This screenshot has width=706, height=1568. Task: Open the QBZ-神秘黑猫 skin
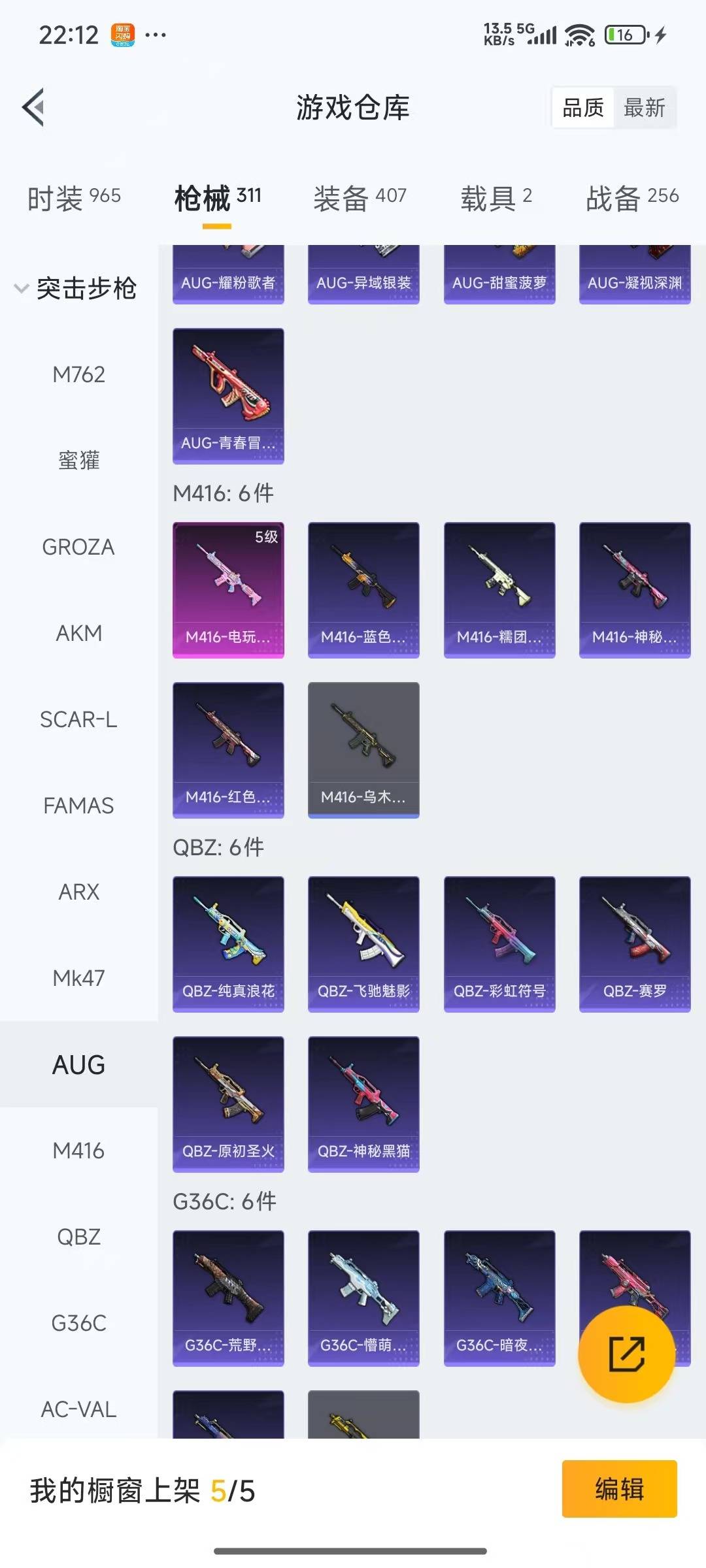pyautogui.click(x=363, y=1103)
